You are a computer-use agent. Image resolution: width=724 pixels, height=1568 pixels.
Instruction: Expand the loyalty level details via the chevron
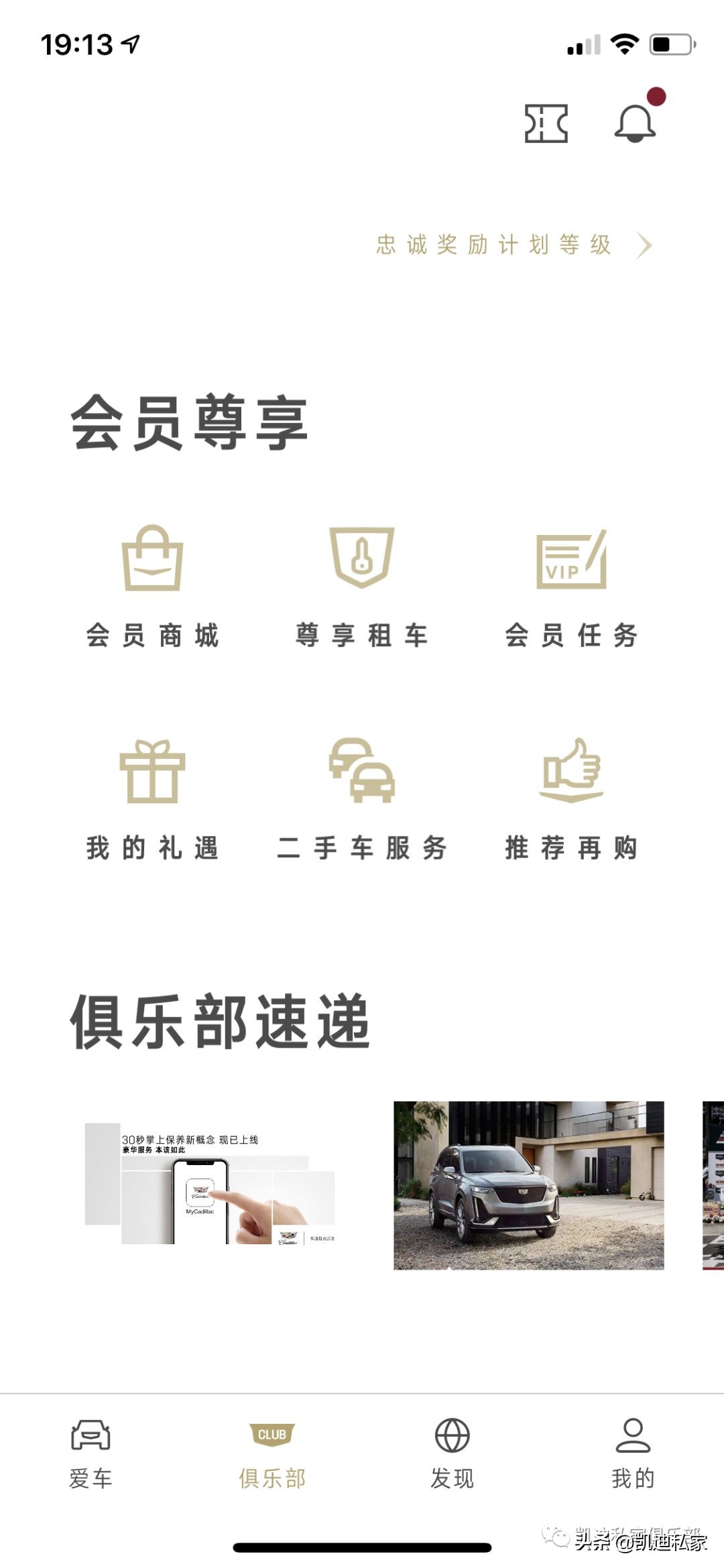point(644,245)
